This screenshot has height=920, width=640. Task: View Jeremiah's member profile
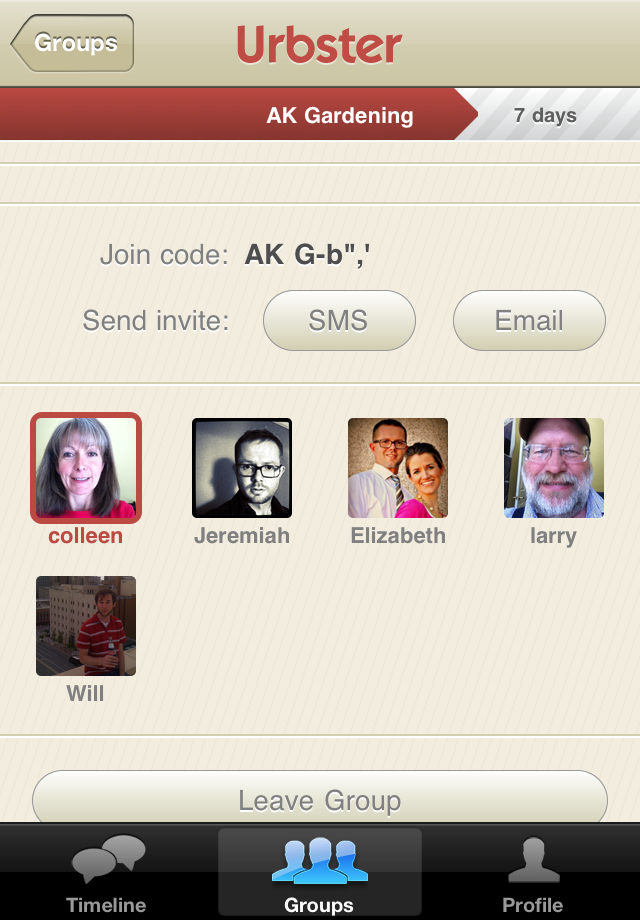pos(242,468)
